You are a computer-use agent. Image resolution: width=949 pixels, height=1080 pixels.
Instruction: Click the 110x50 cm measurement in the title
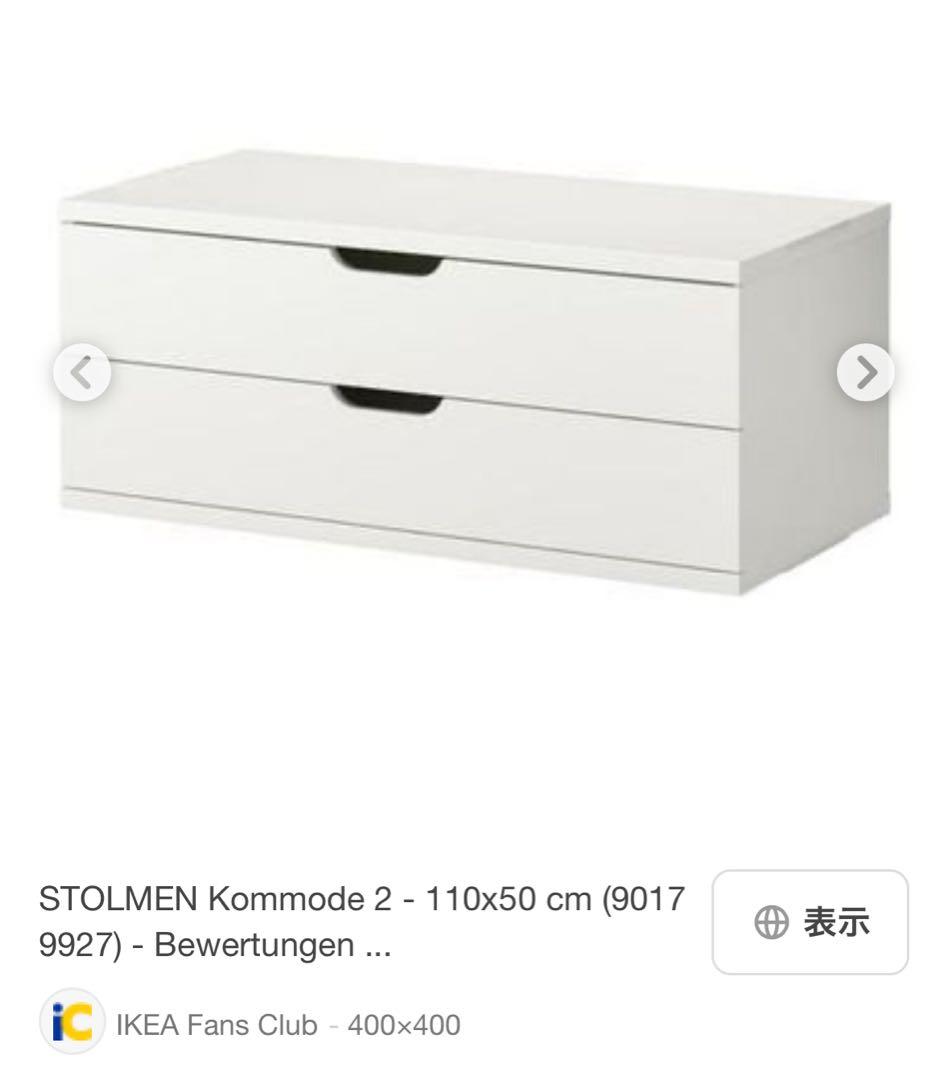coord(510,901)
